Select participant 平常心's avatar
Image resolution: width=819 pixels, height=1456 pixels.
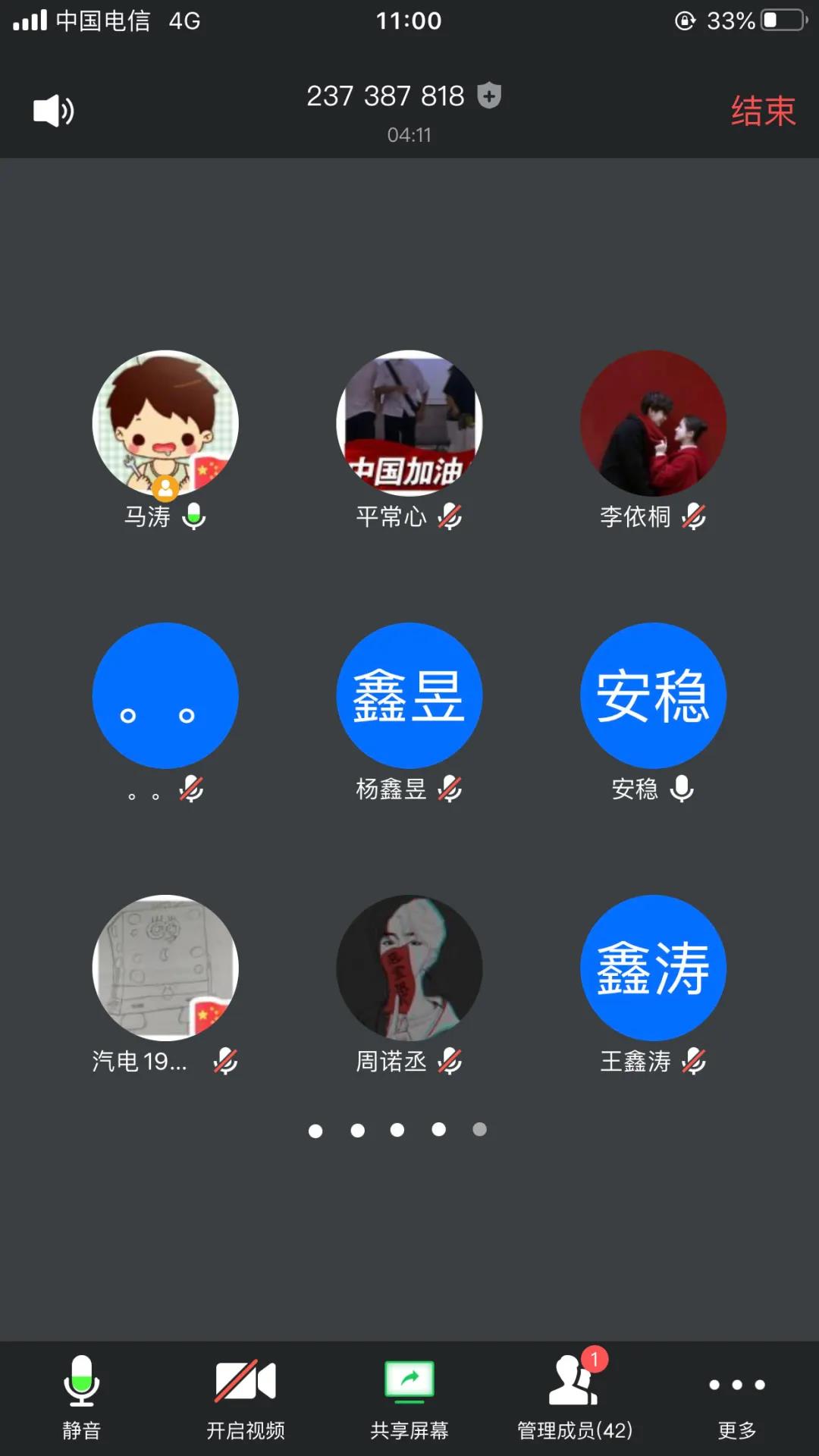(409, 423)
